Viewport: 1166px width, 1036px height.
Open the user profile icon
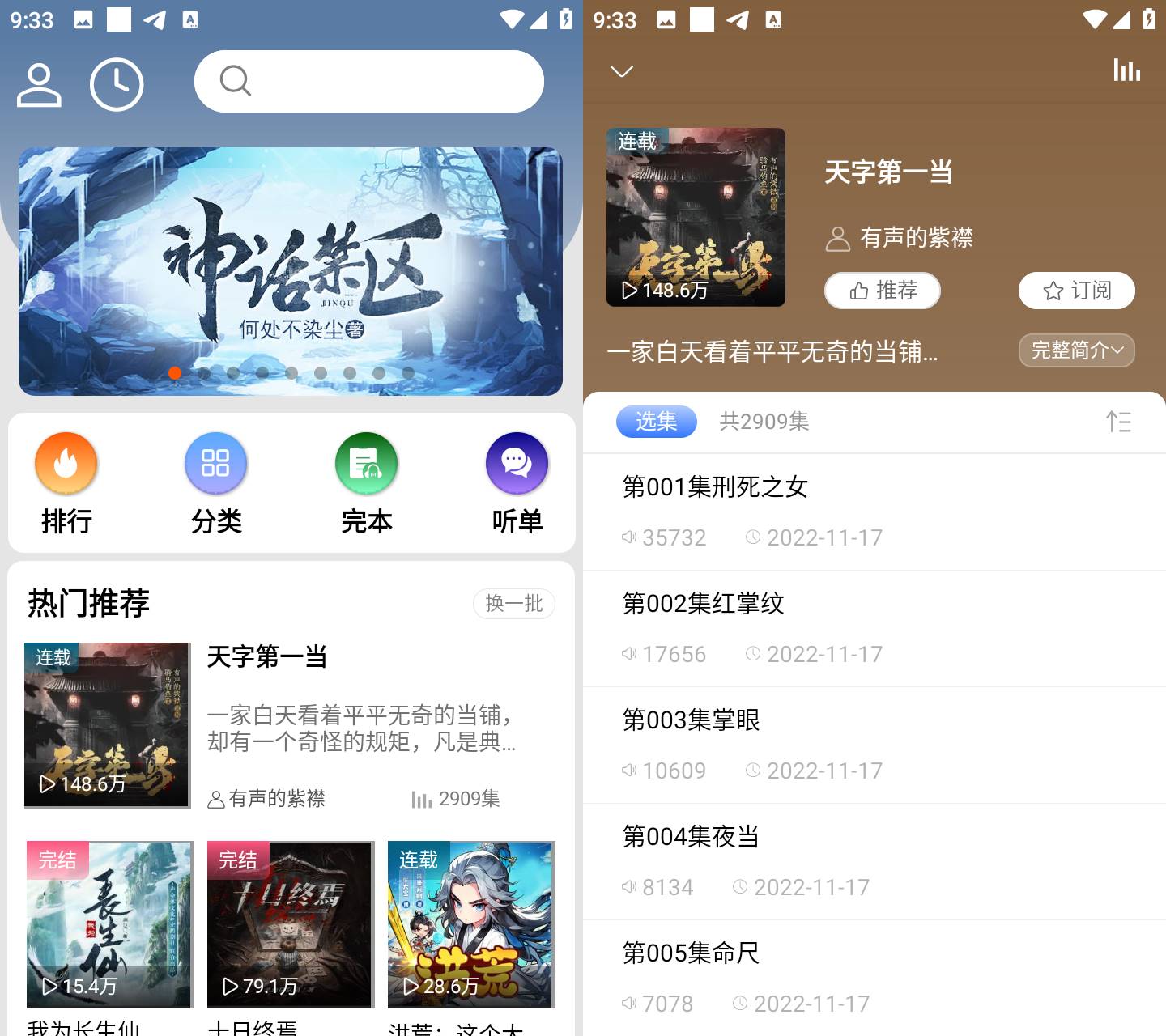coord(39,84)
